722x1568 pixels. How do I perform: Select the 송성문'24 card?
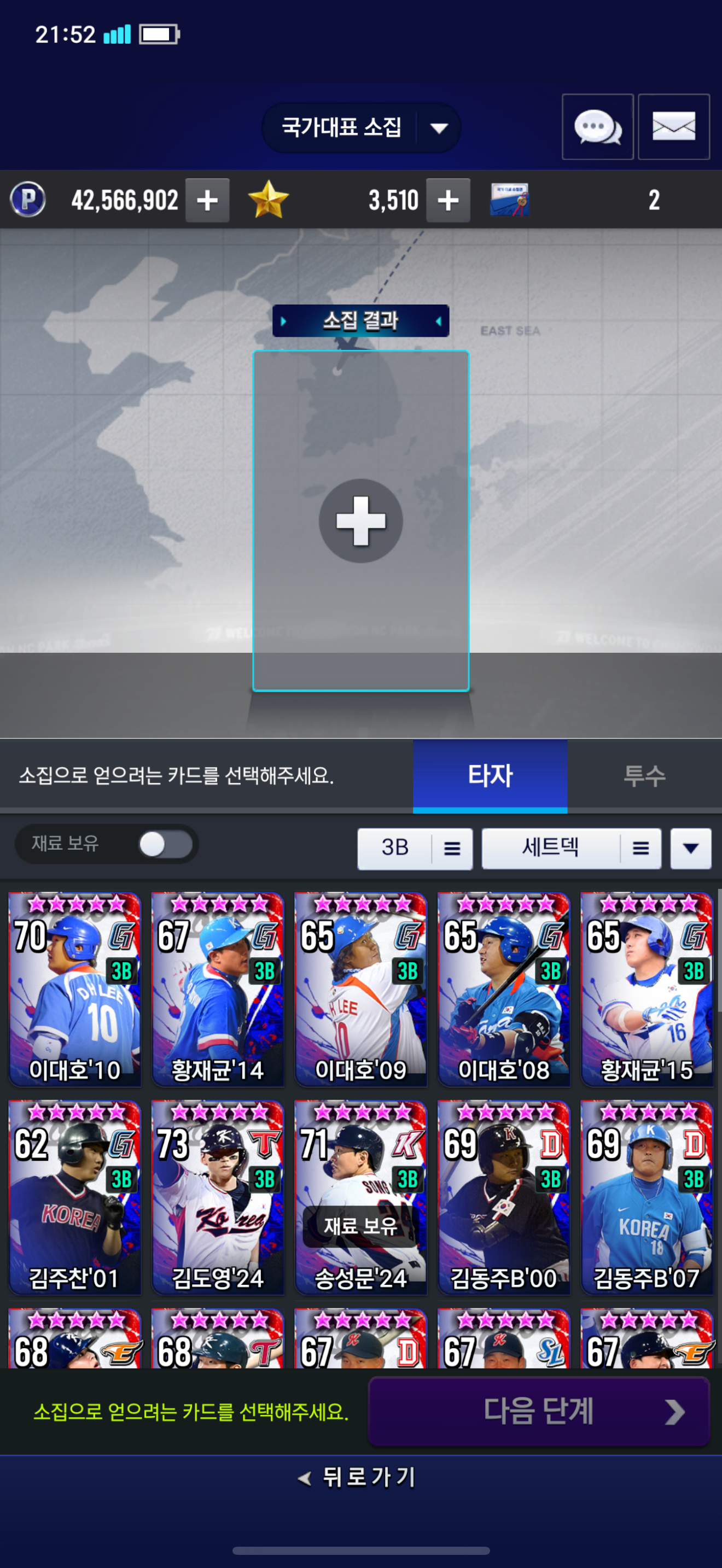[x=360, y=1197]
